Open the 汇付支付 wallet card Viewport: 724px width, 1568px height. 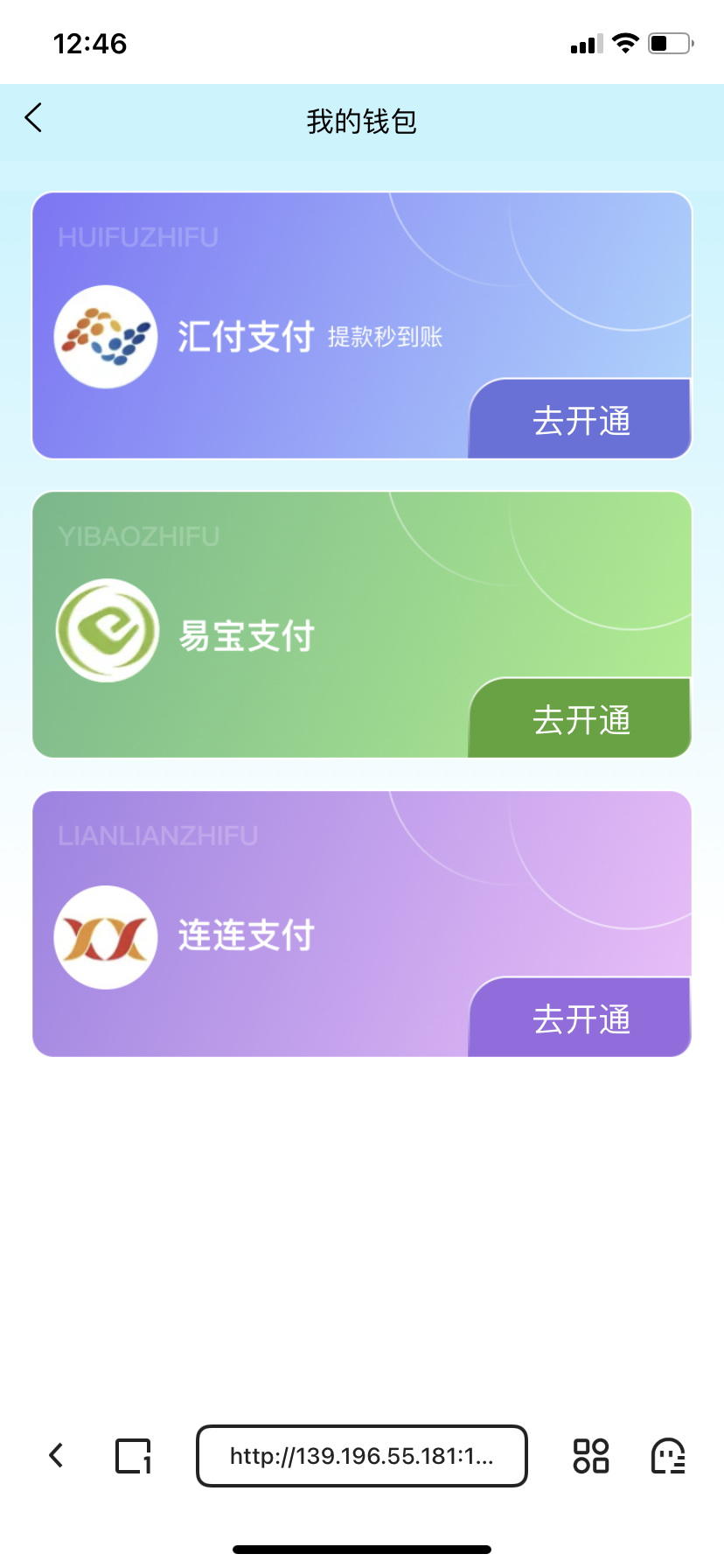pyautogui.click(x=362, y=325)
